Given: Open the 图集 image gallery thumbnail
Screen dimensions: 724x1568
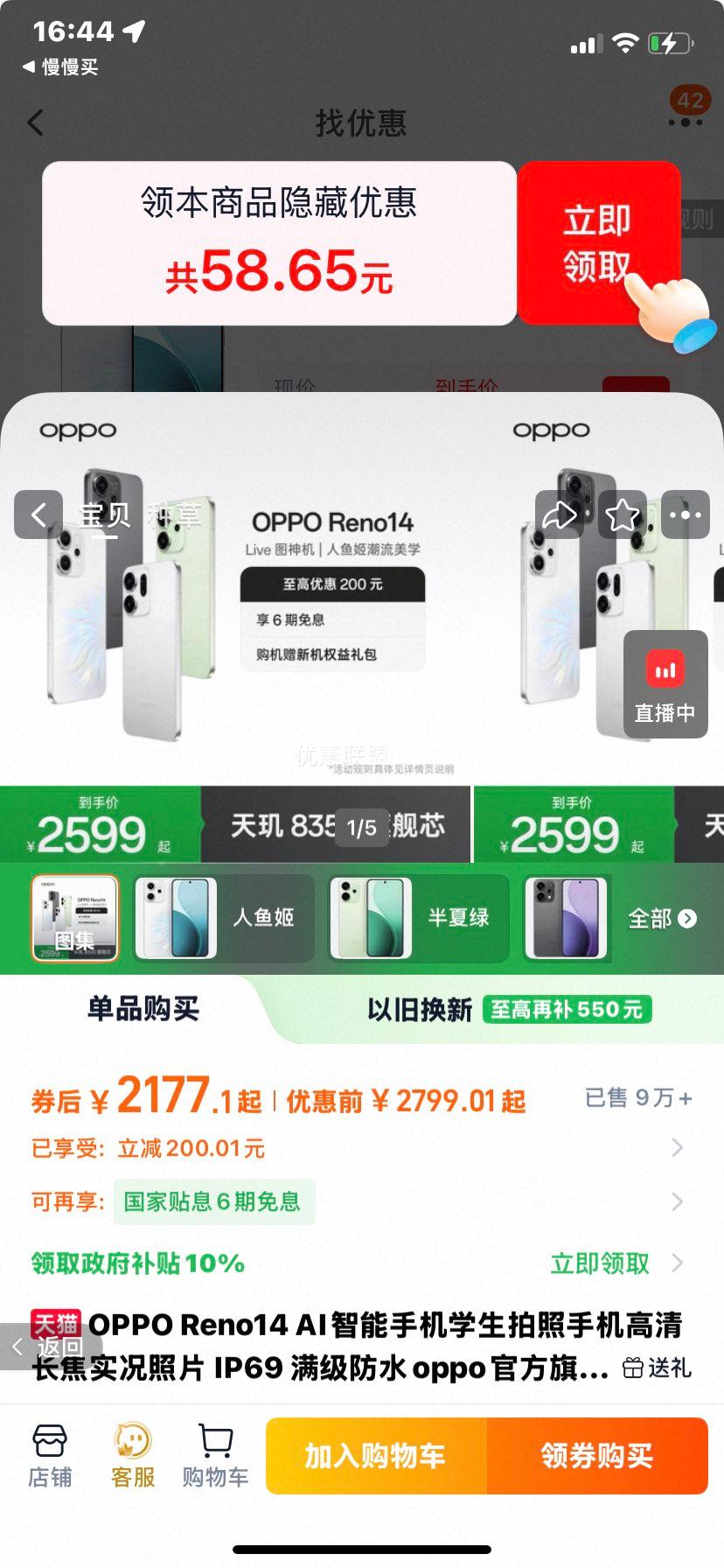Looking at the screenshot, I should (74, 919).
